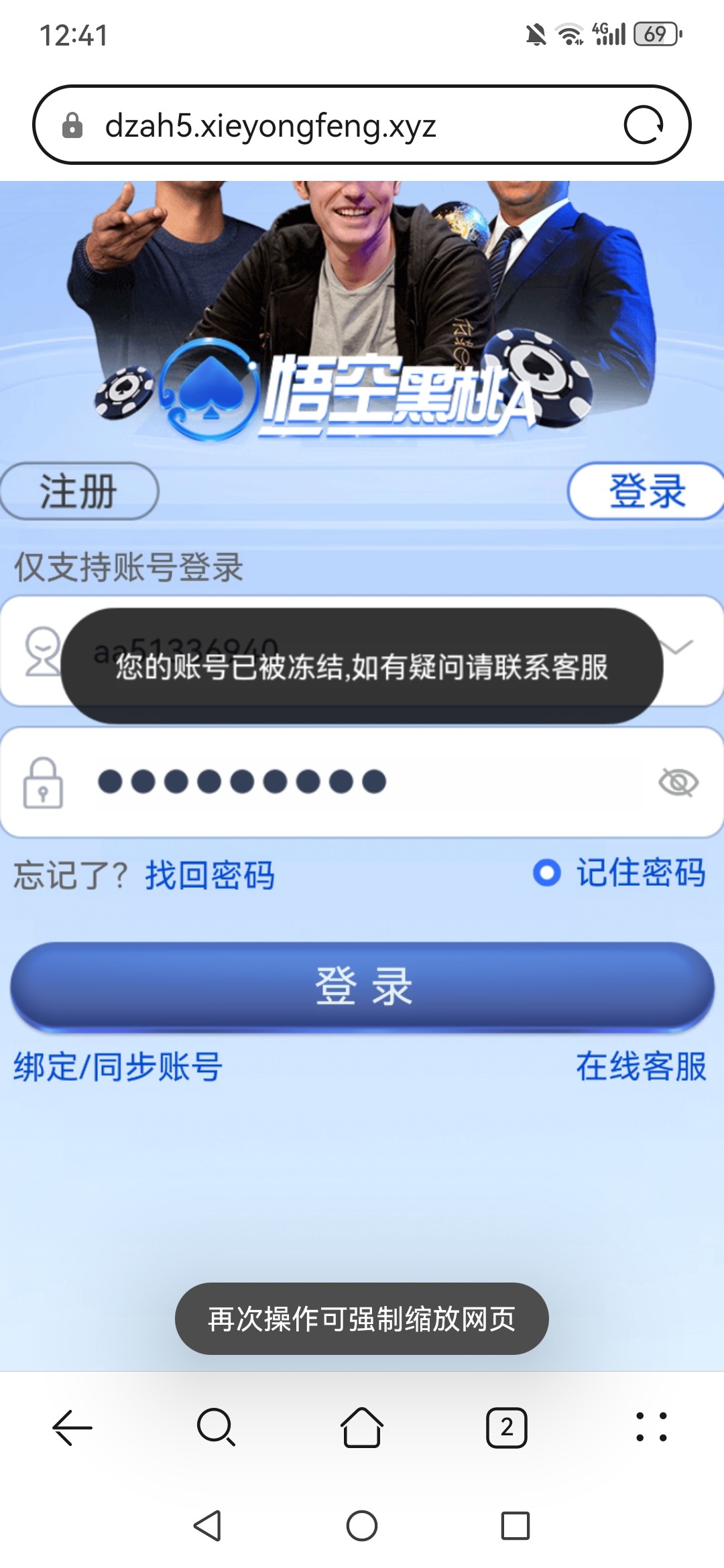This screenshot has height=1568, width=724.
Task: Open the tab switcher showing 2 tabs
Action: pyautogui.click(x=506, y=1427)
